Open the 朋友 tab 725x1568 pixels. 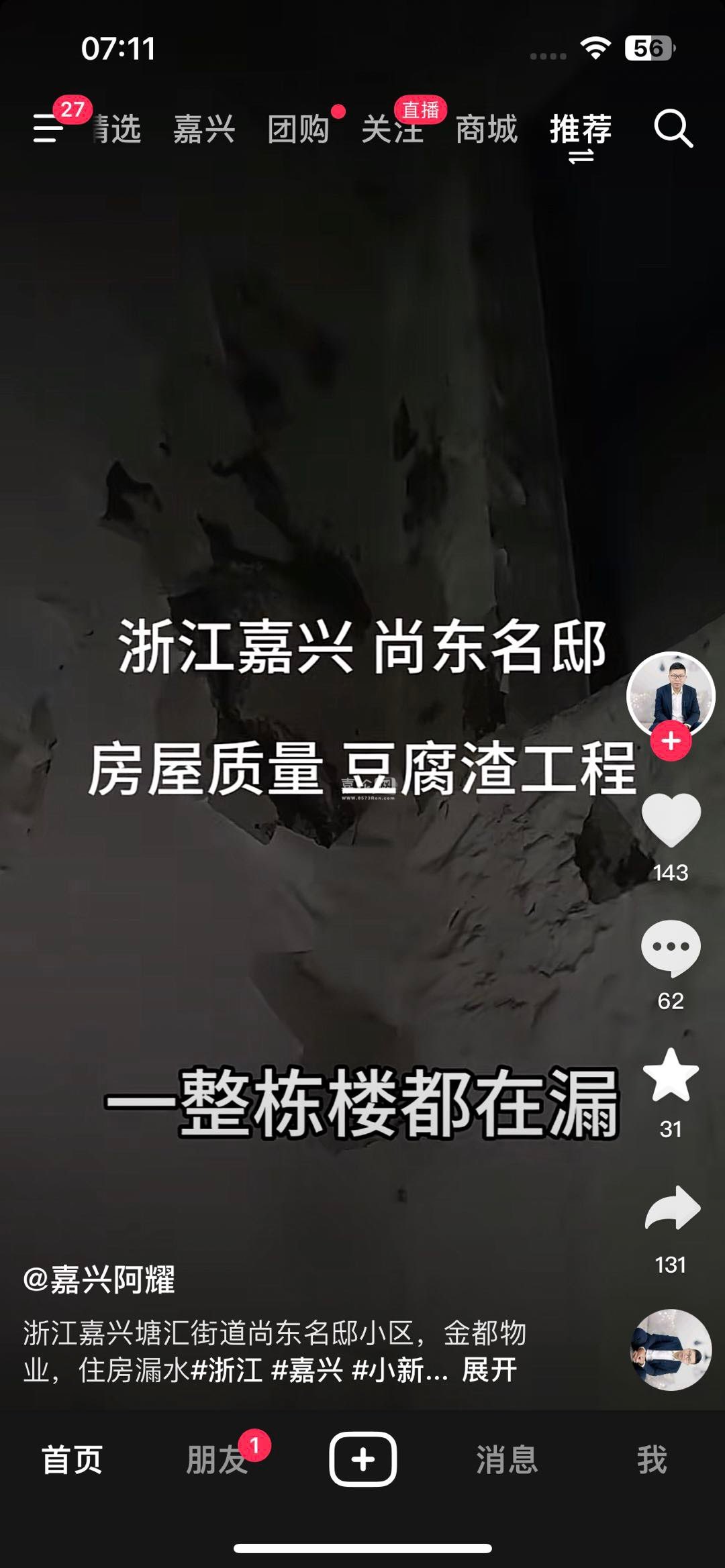tap(217, 1460)
